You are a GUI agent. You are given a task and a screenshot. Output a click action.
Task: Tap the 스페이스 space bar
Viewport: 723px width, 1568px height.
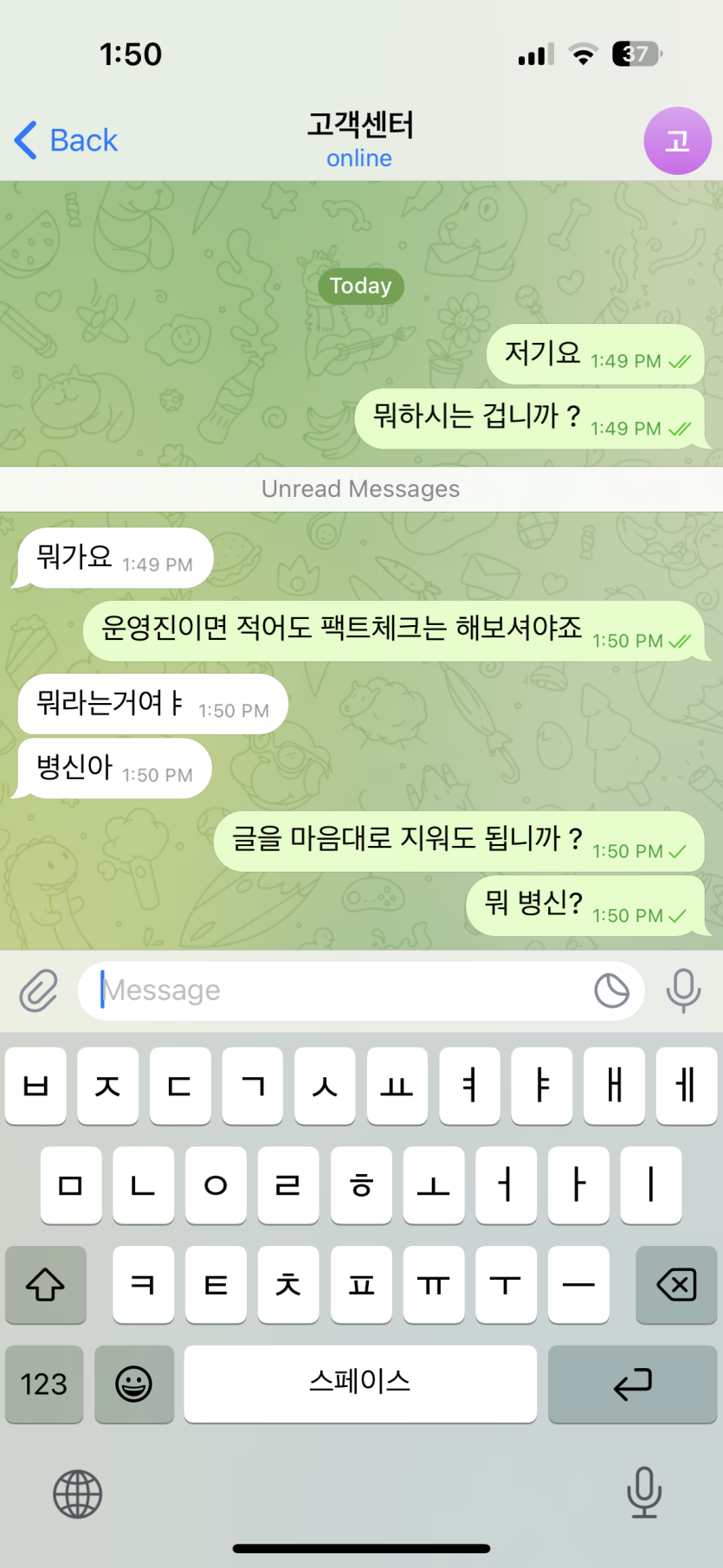360,1384
